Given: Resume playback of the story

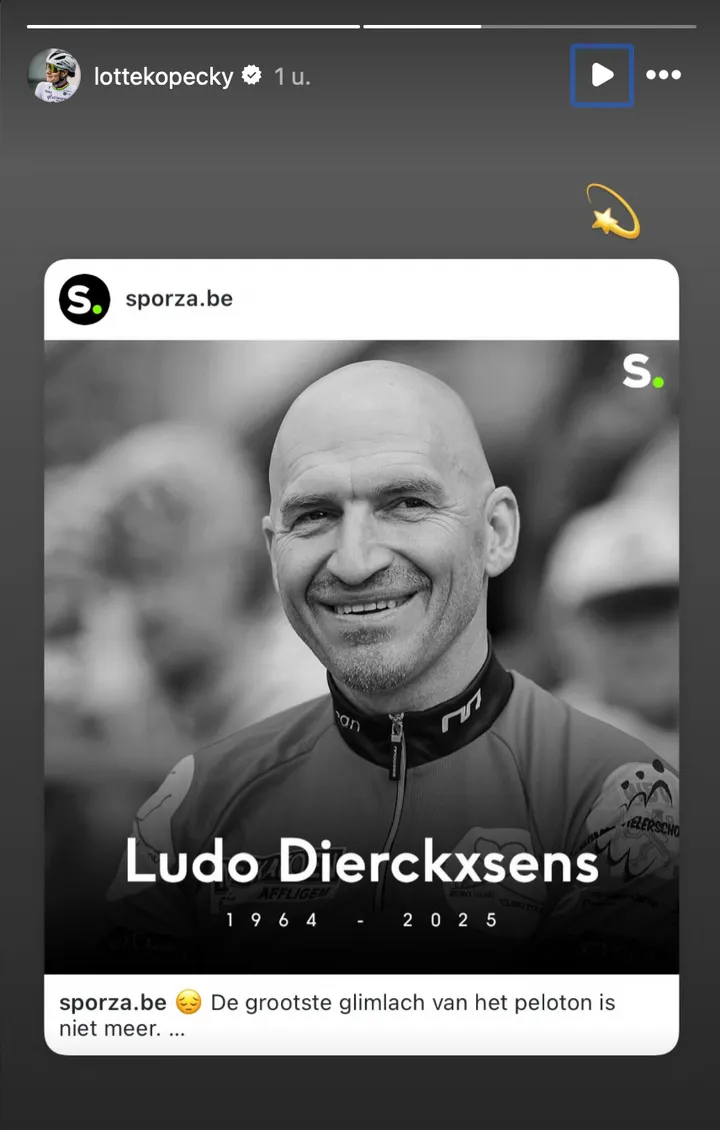Looking at the screenshot, I should coord(602,75).
